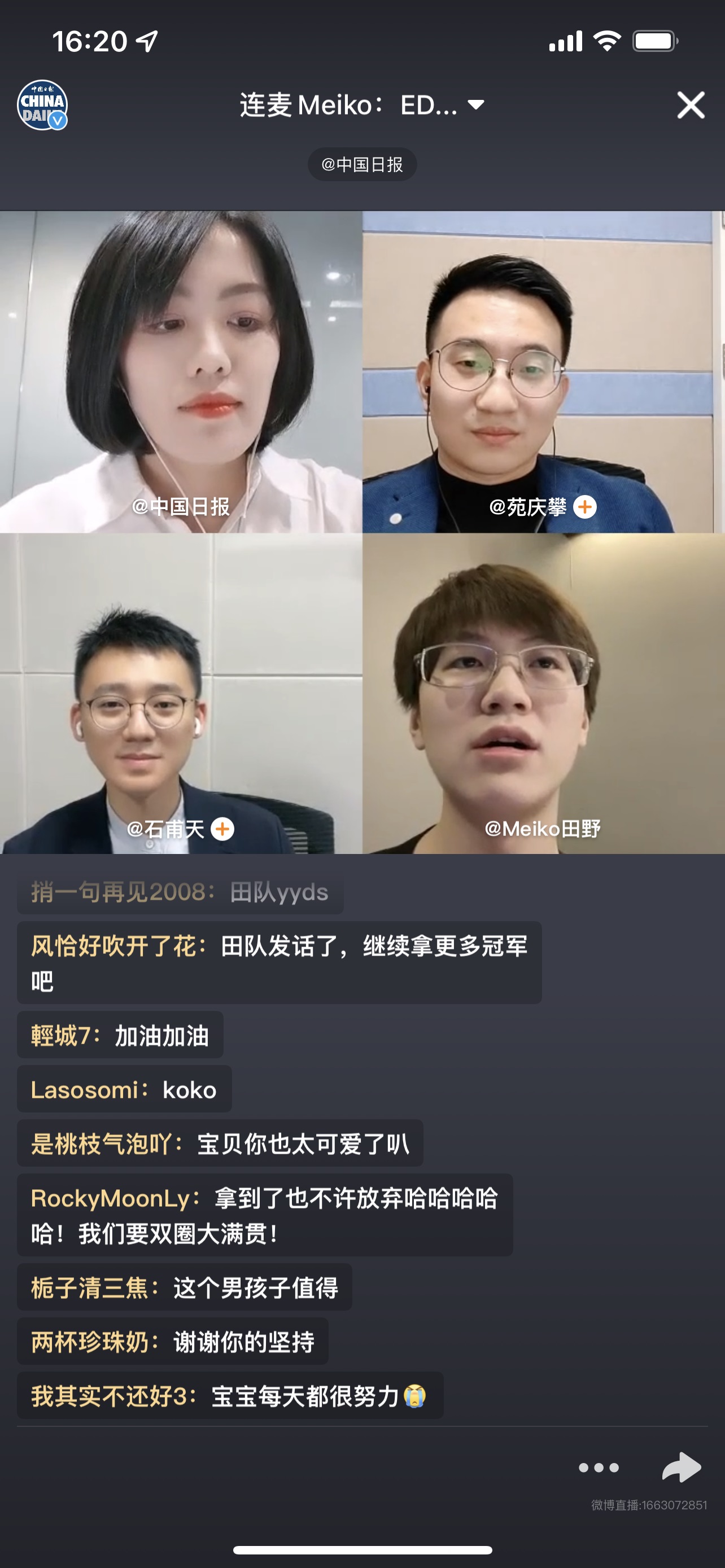Image resolution: width=725 pixels, height=1568 pixels.
Task: Close the live stream
Action: (691, 106)
